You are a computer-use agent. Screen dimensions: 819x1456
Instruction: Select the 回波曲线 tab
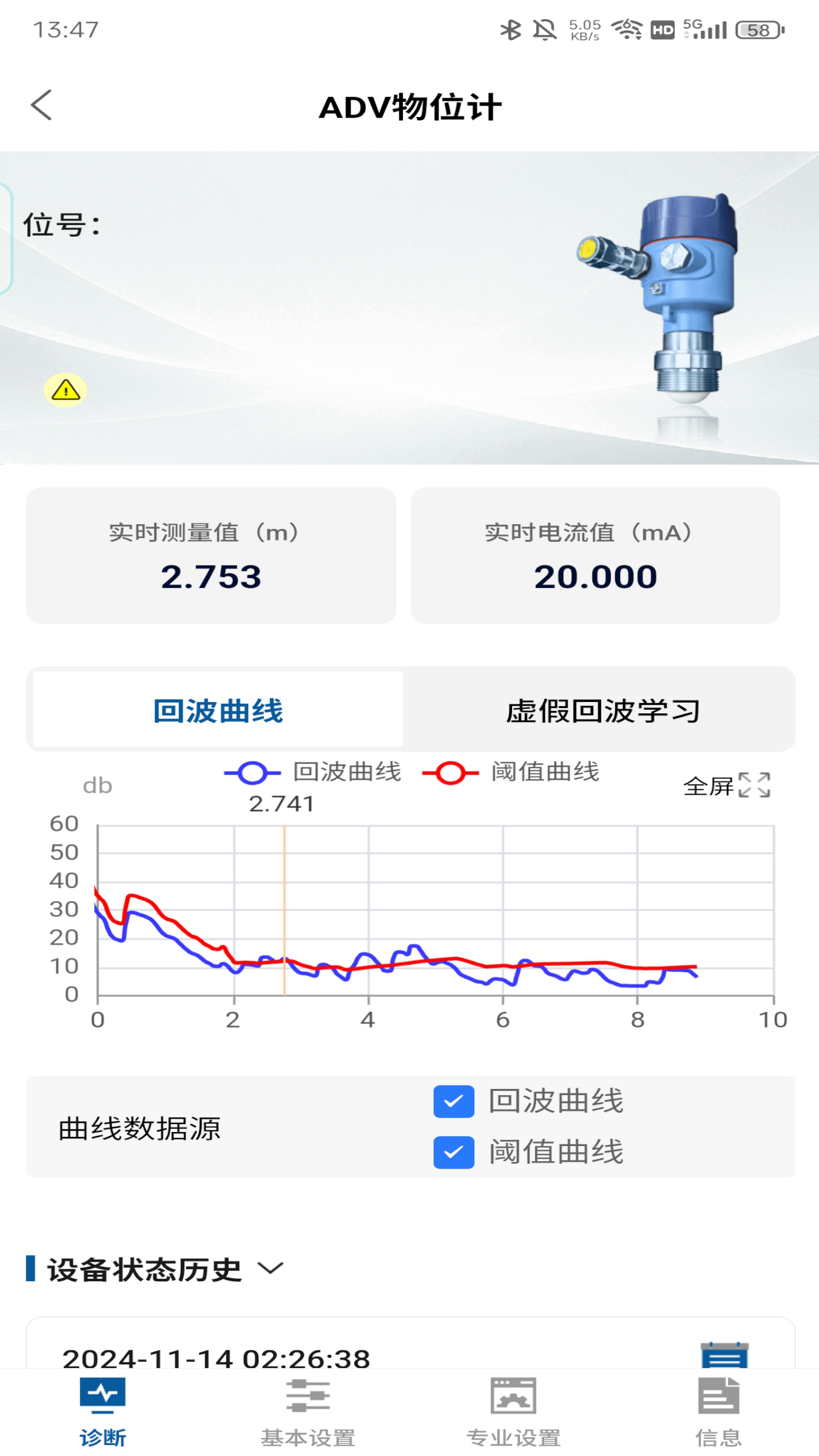click(217, 712)
